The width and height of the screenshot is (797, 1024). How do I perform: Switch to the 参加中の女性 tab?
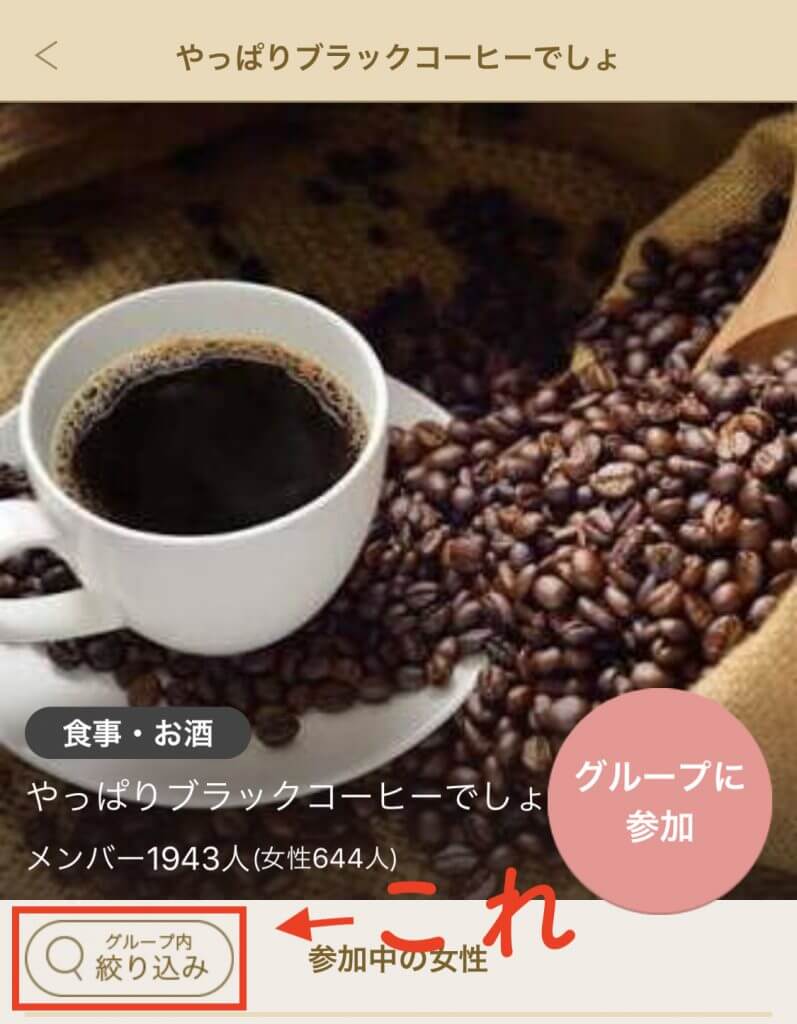click(x=398, y=962)
